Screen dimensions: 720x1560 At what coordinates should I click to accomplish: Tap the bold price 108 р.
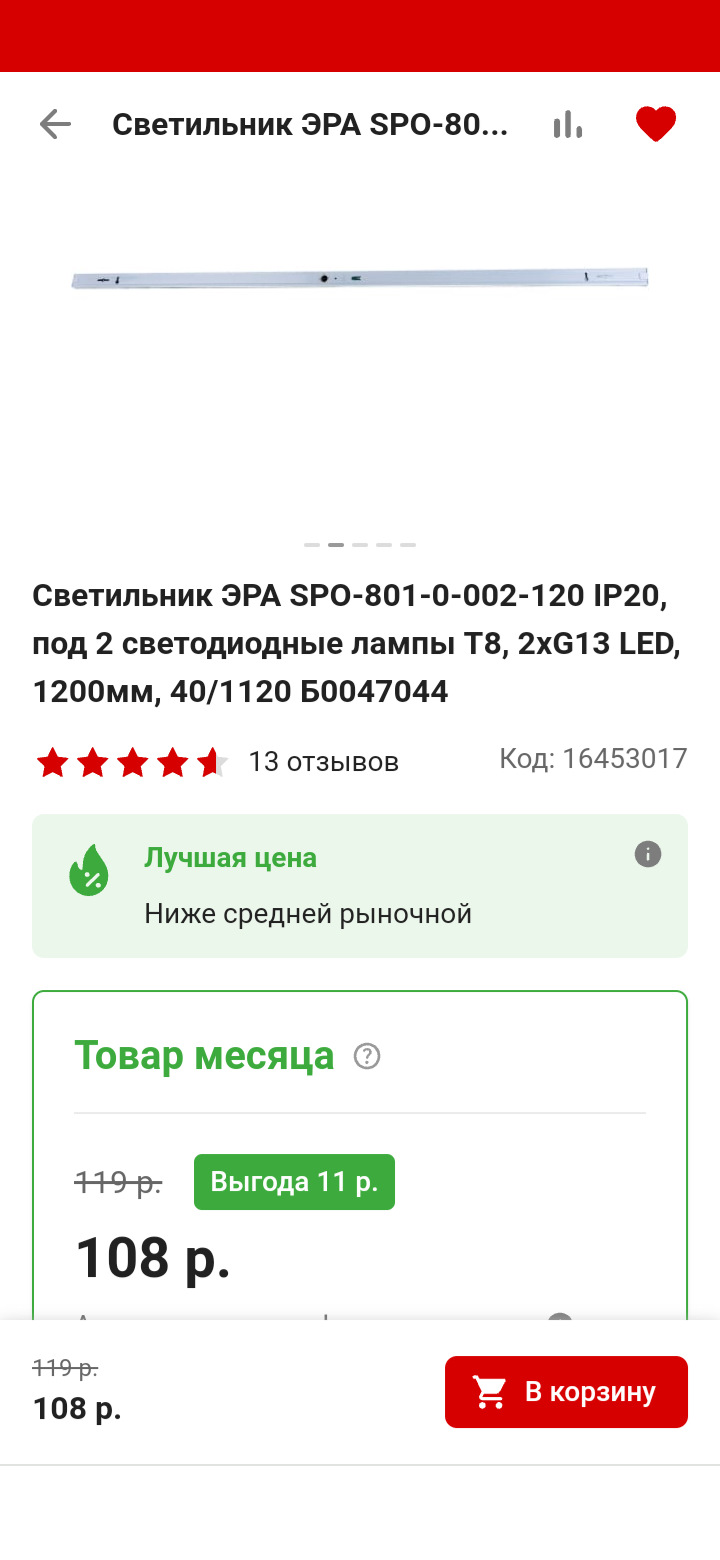pyautogui.click(x=152, y=1258)
